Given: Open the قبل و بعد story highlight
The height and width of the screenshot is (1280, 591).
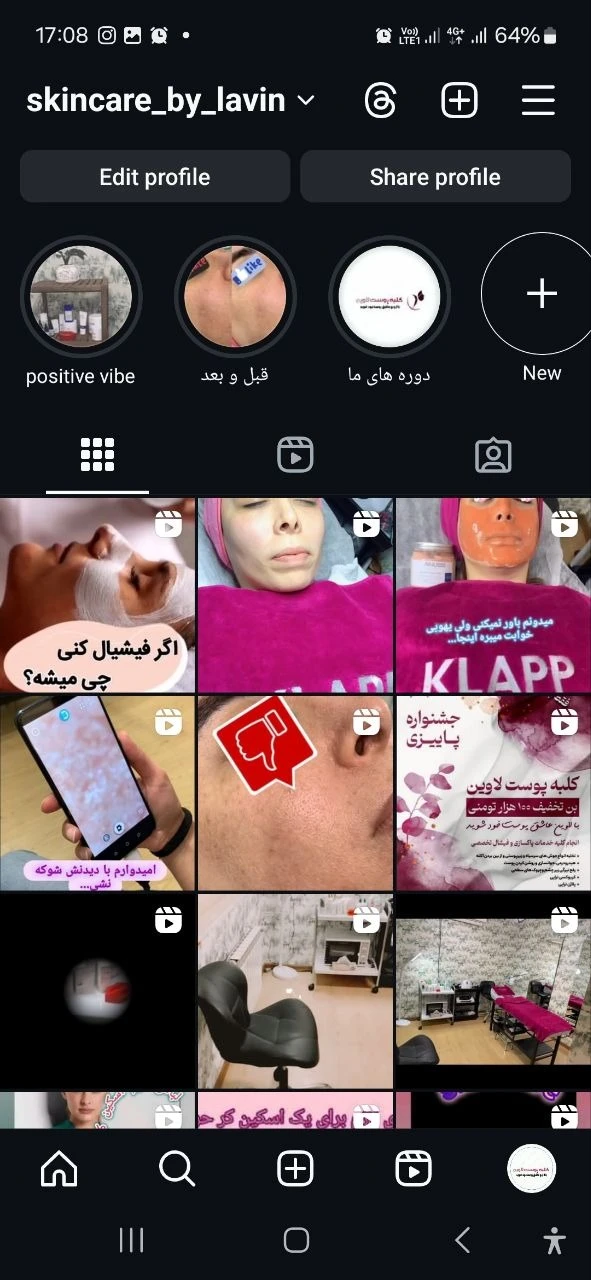Looking at the screenshot, I should (235, 297).
